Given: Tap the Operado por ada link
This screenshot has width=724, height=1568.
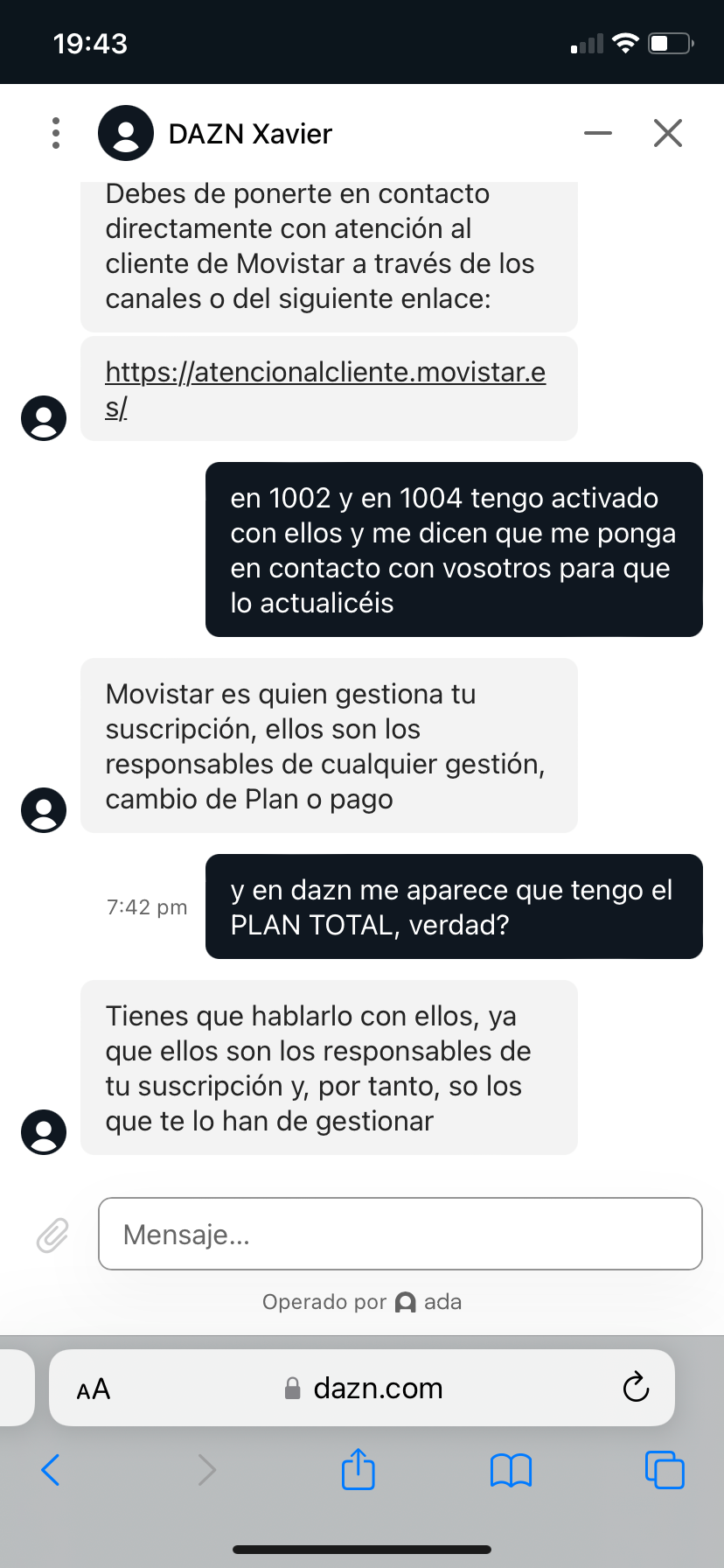Looking at the screenshot, I should 361,1302.
